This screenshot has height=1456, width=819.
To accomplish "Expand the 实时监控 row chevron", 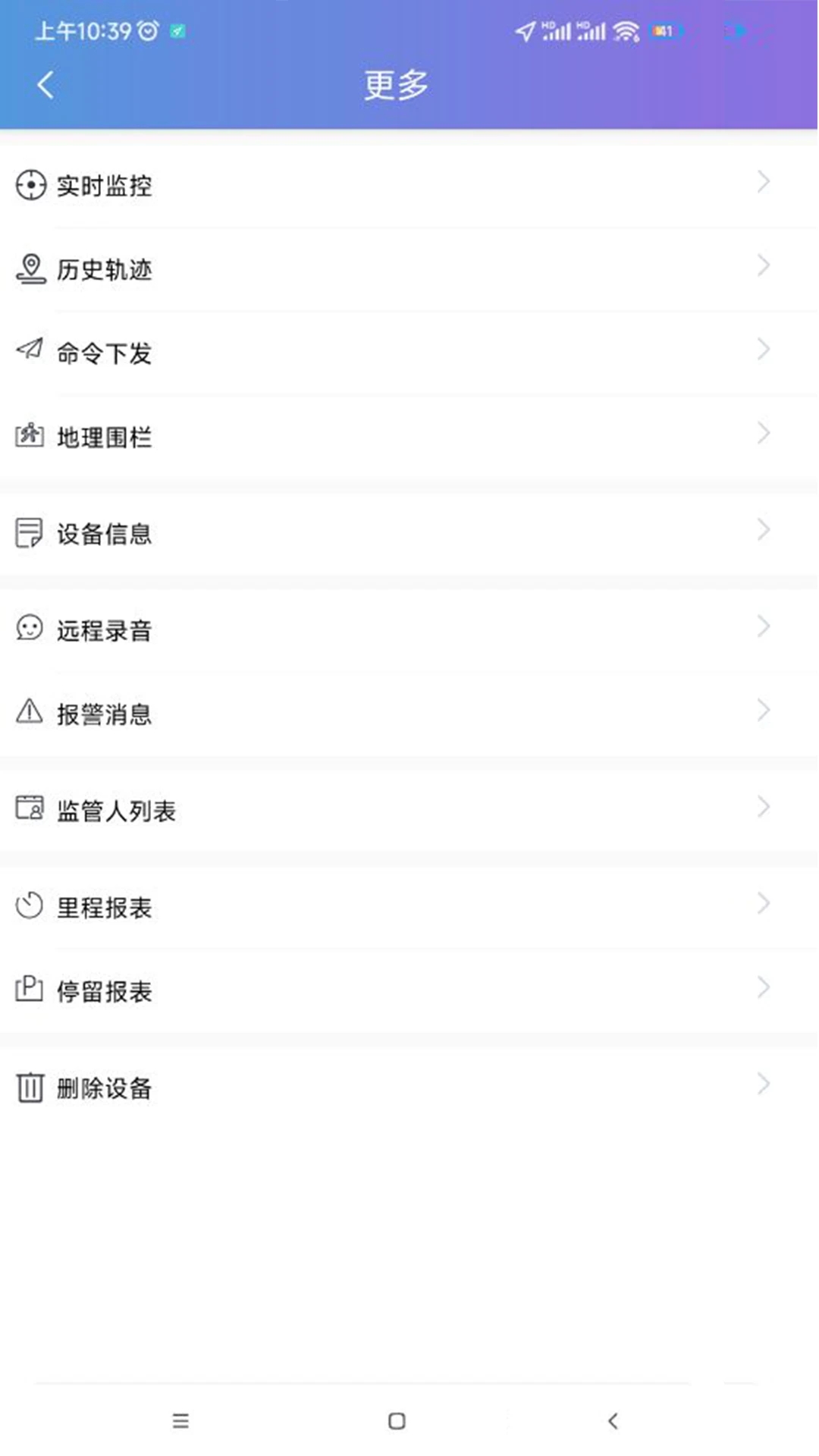I will (x=763, y=182).
